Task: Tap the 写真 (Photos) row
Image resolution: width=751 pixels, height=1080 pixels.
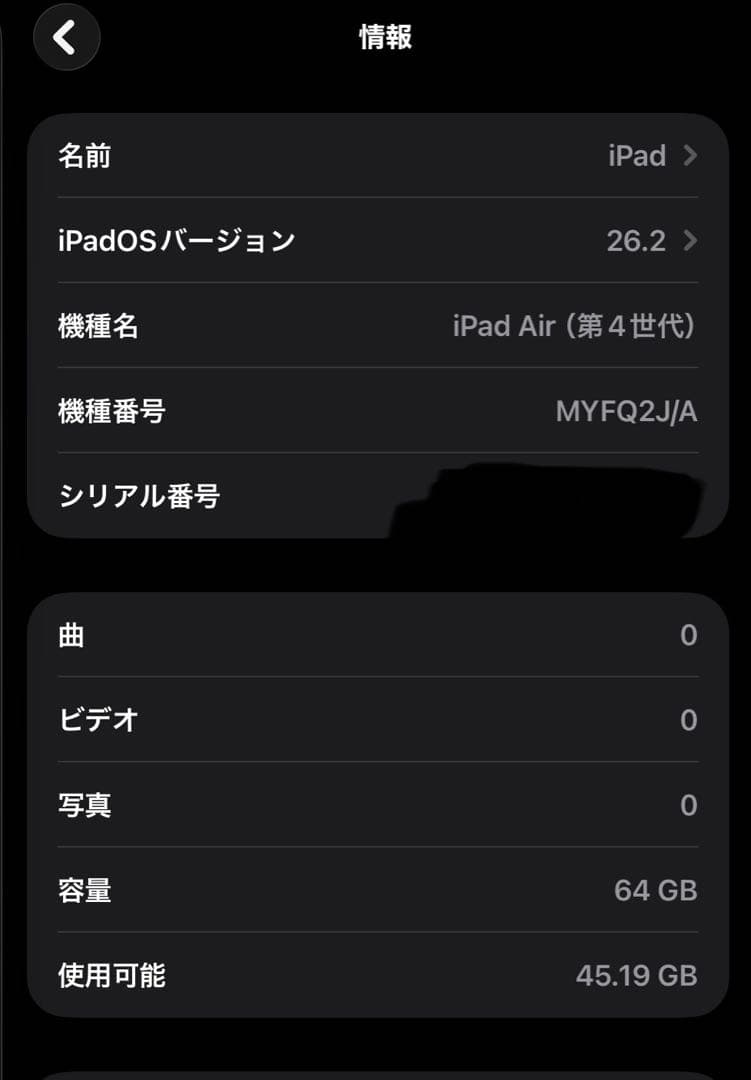Action: (x=375, y=806)
